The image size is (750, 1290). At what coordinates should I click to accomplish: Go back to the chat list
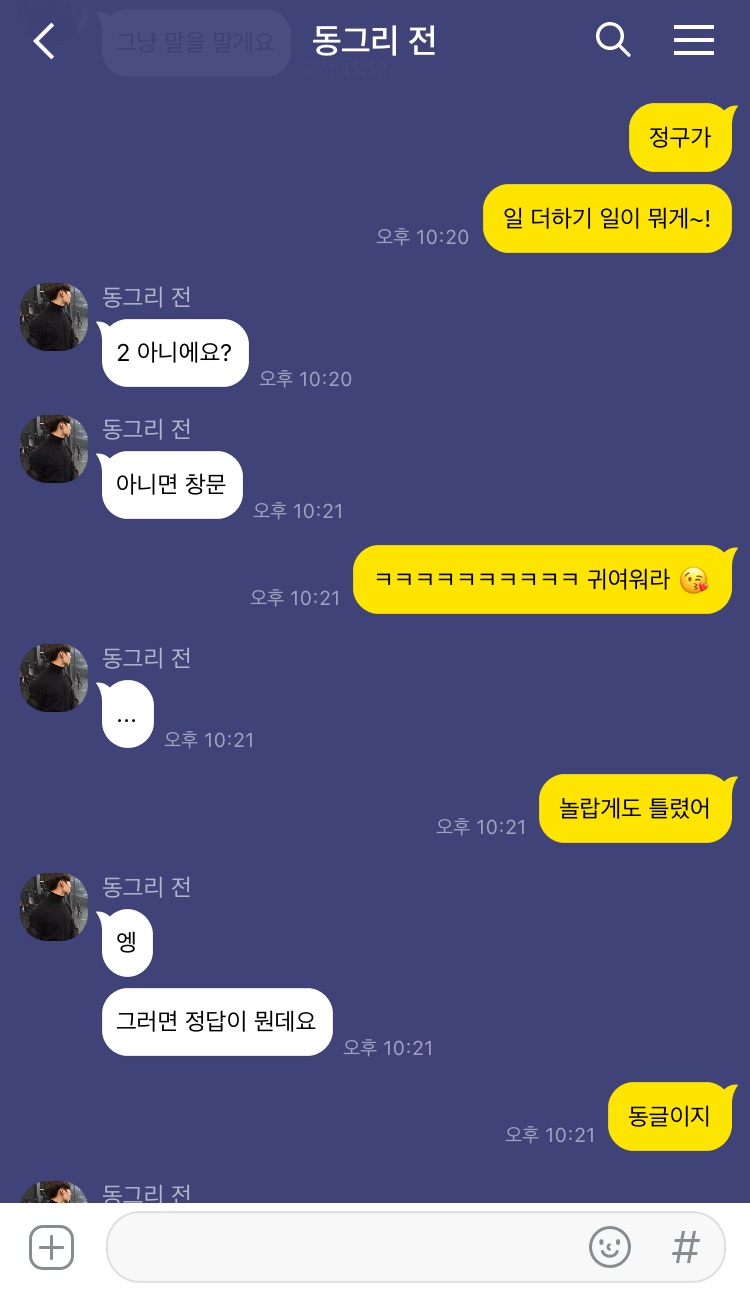coord(44,41)
